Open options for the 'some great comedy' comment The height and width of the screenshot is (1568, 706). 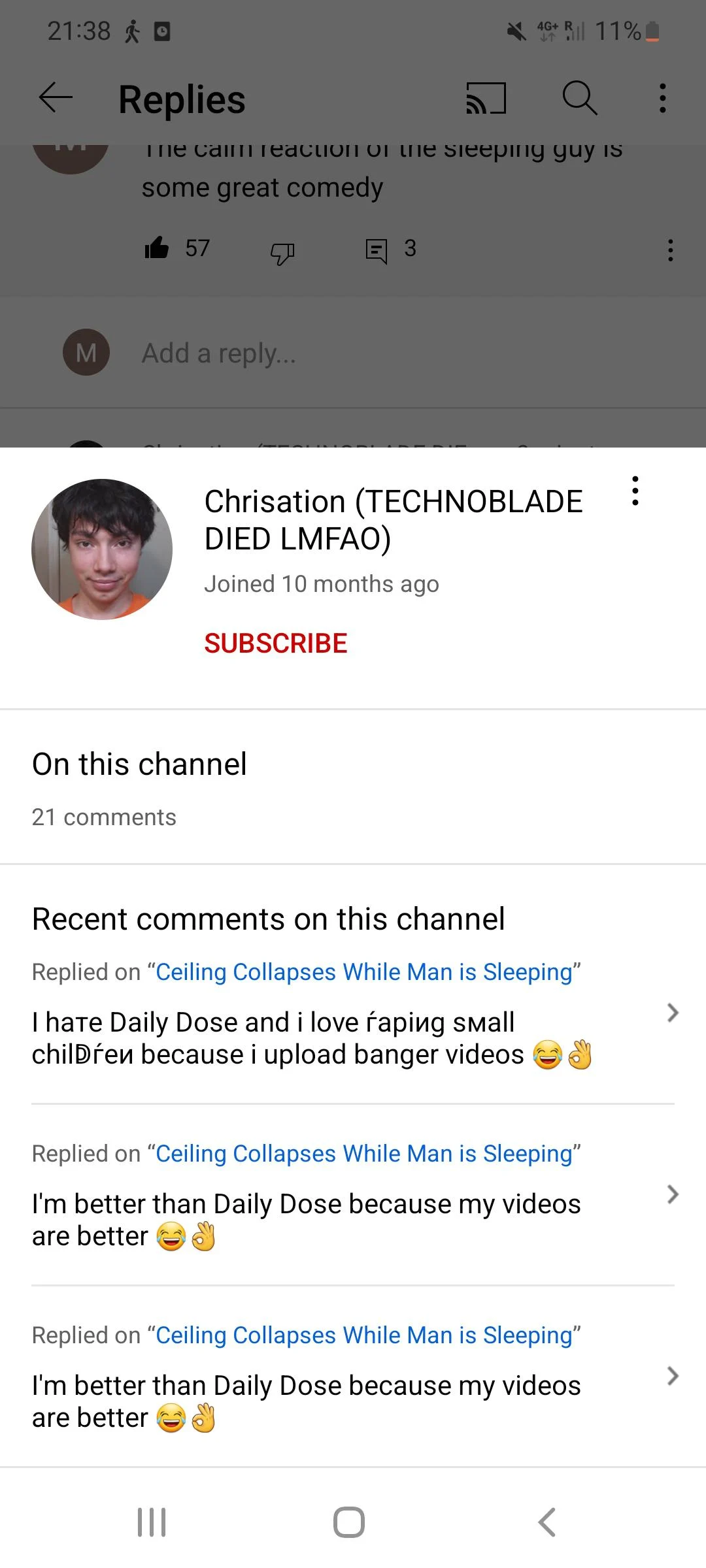670,250
